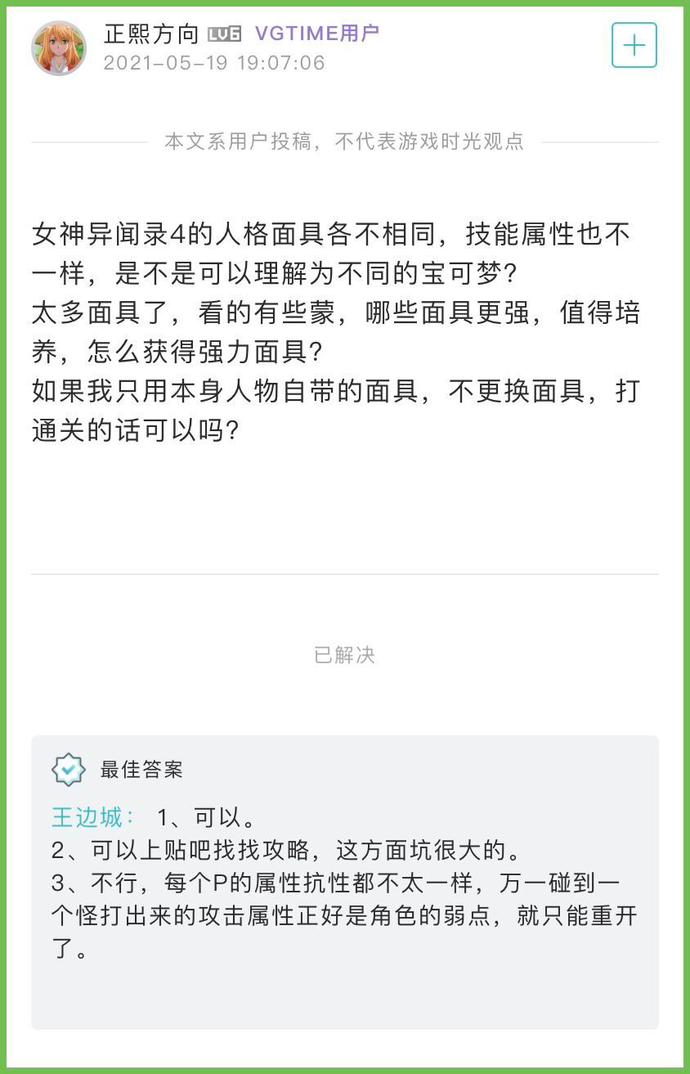The image size is (690, 1074).
Task: Open answerer 王边城's profile
Action: [x=91, y=817]
